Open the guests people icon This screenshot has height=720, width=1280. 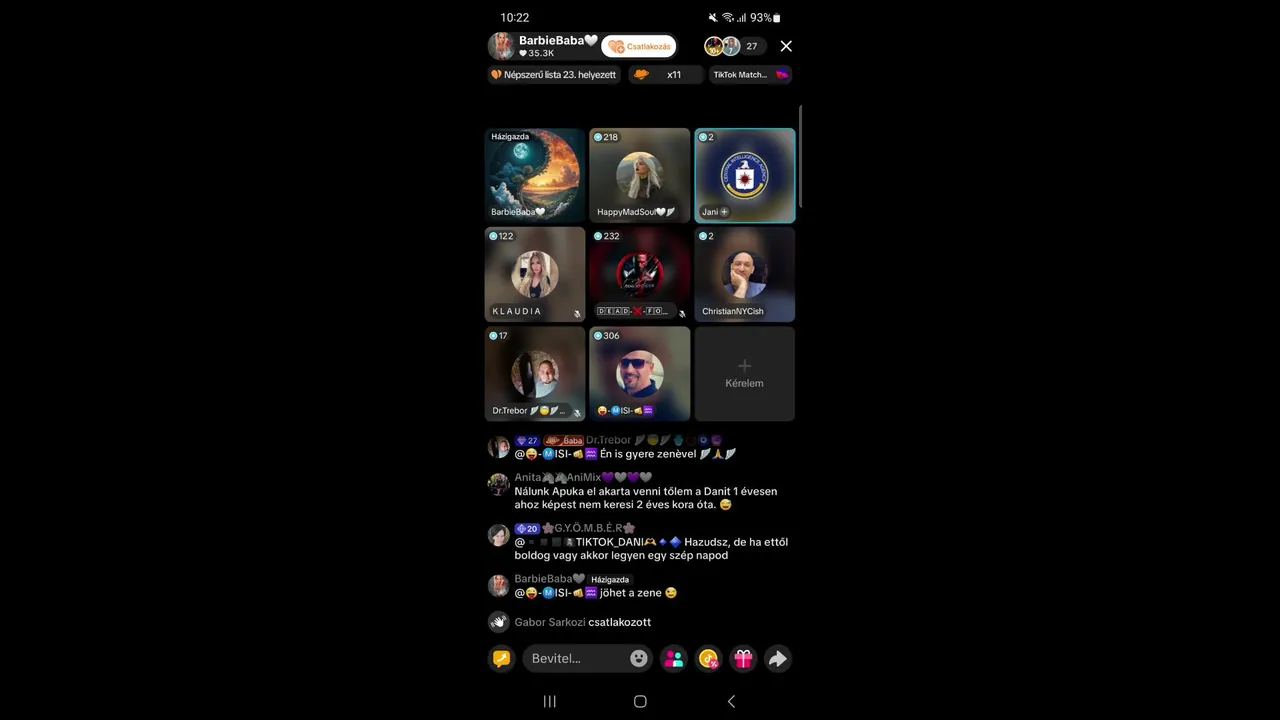[x=674, y=658]
